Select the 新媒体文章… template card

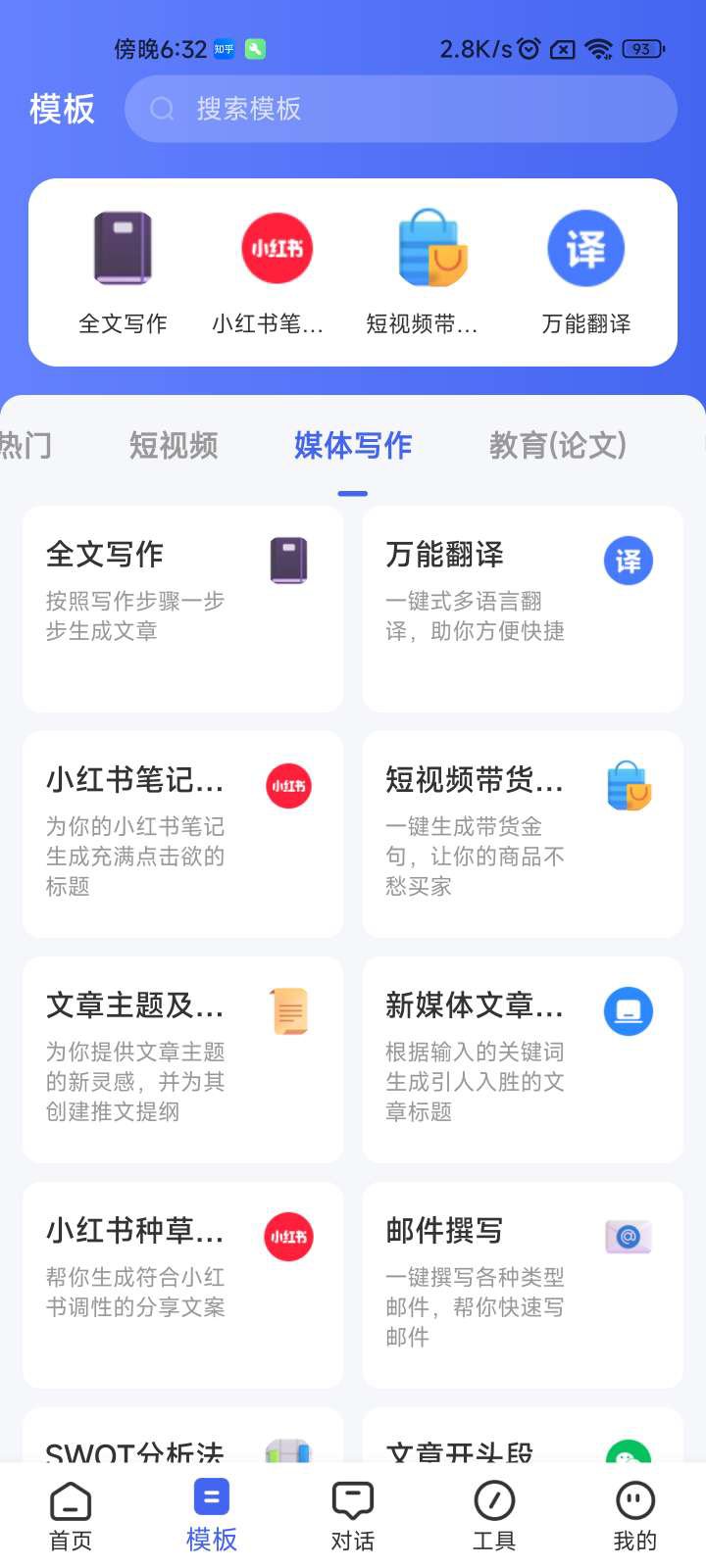point(523,1059)
